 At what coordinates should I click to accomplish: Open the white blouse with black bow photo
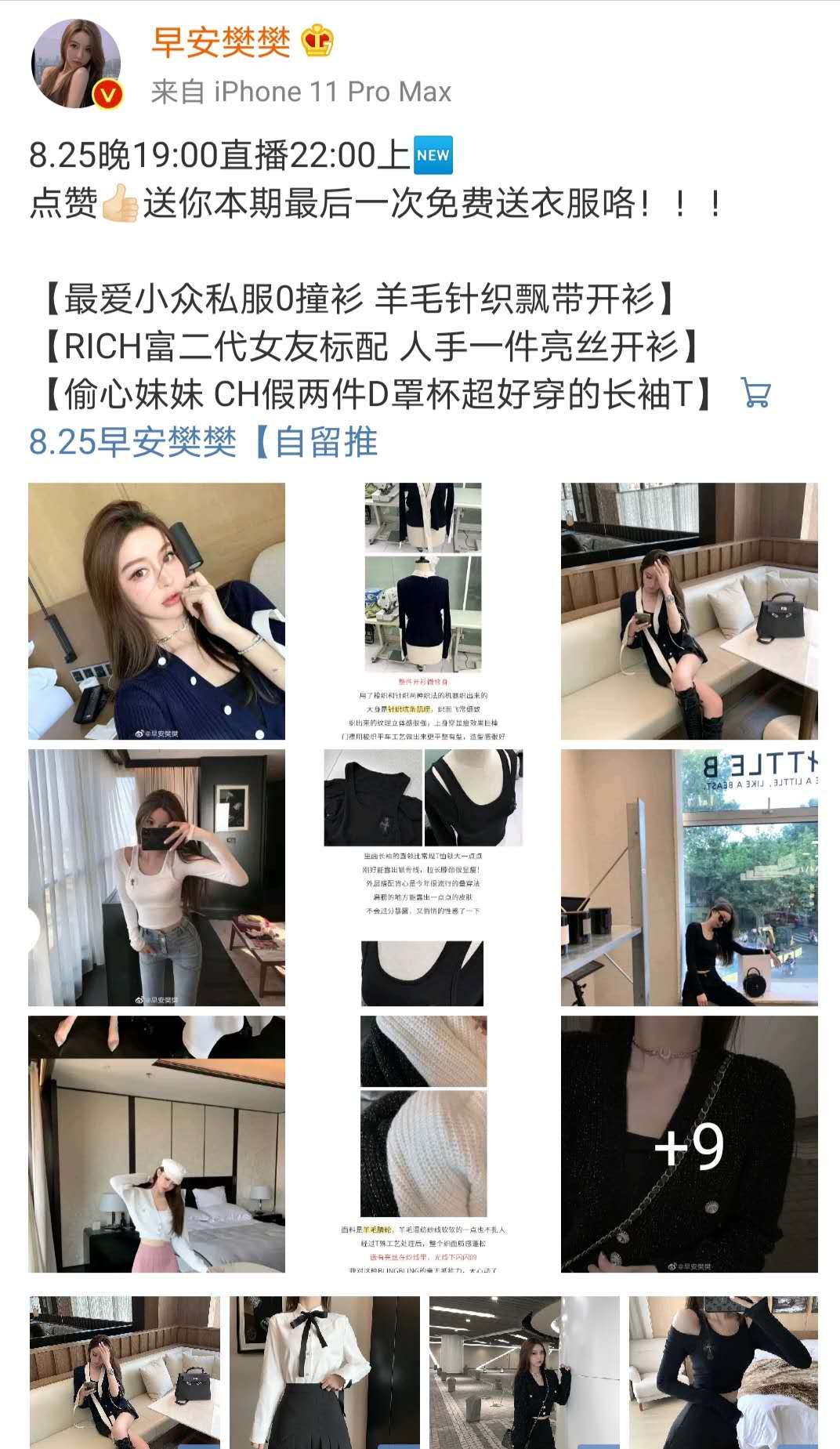click(x=324, y=1371)
